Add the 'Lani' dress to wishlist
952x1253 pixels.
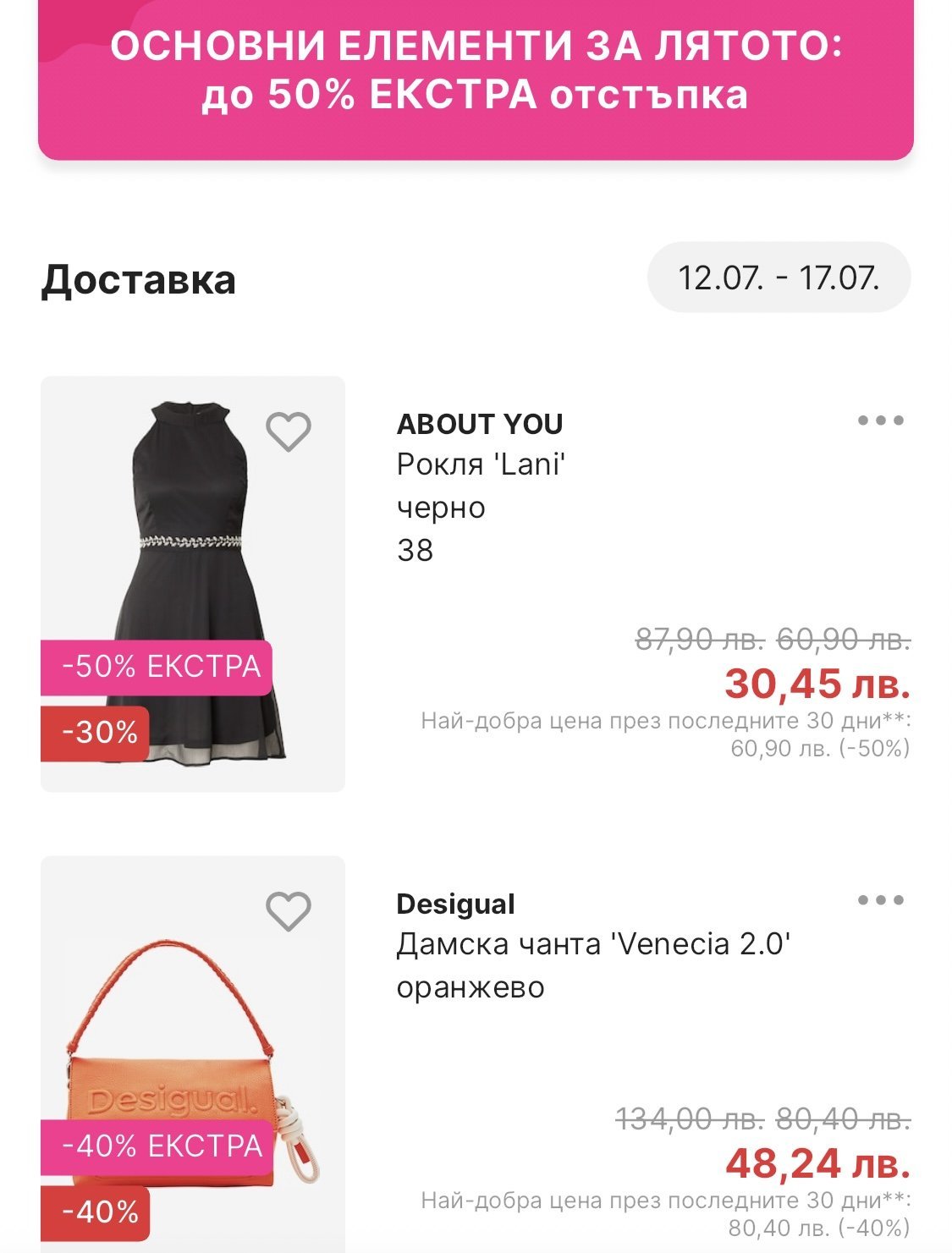click(x=289, y=431)
